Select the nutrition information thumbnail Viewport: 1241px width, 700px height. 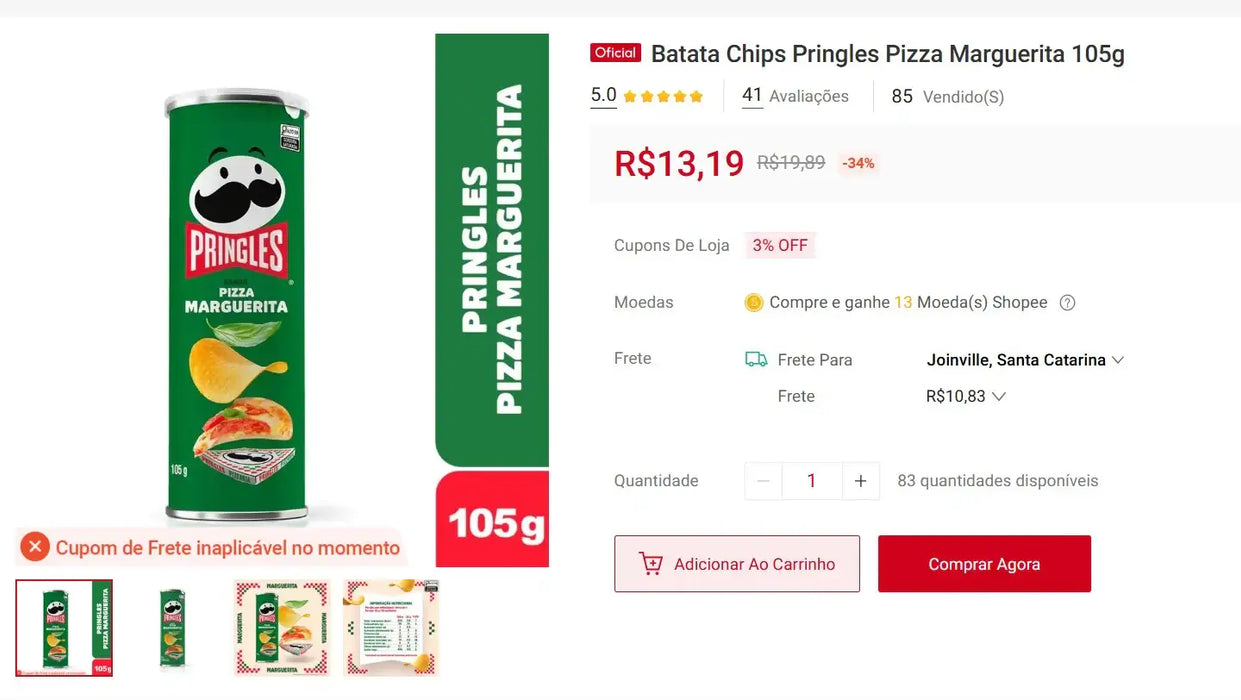coord(391,628)
